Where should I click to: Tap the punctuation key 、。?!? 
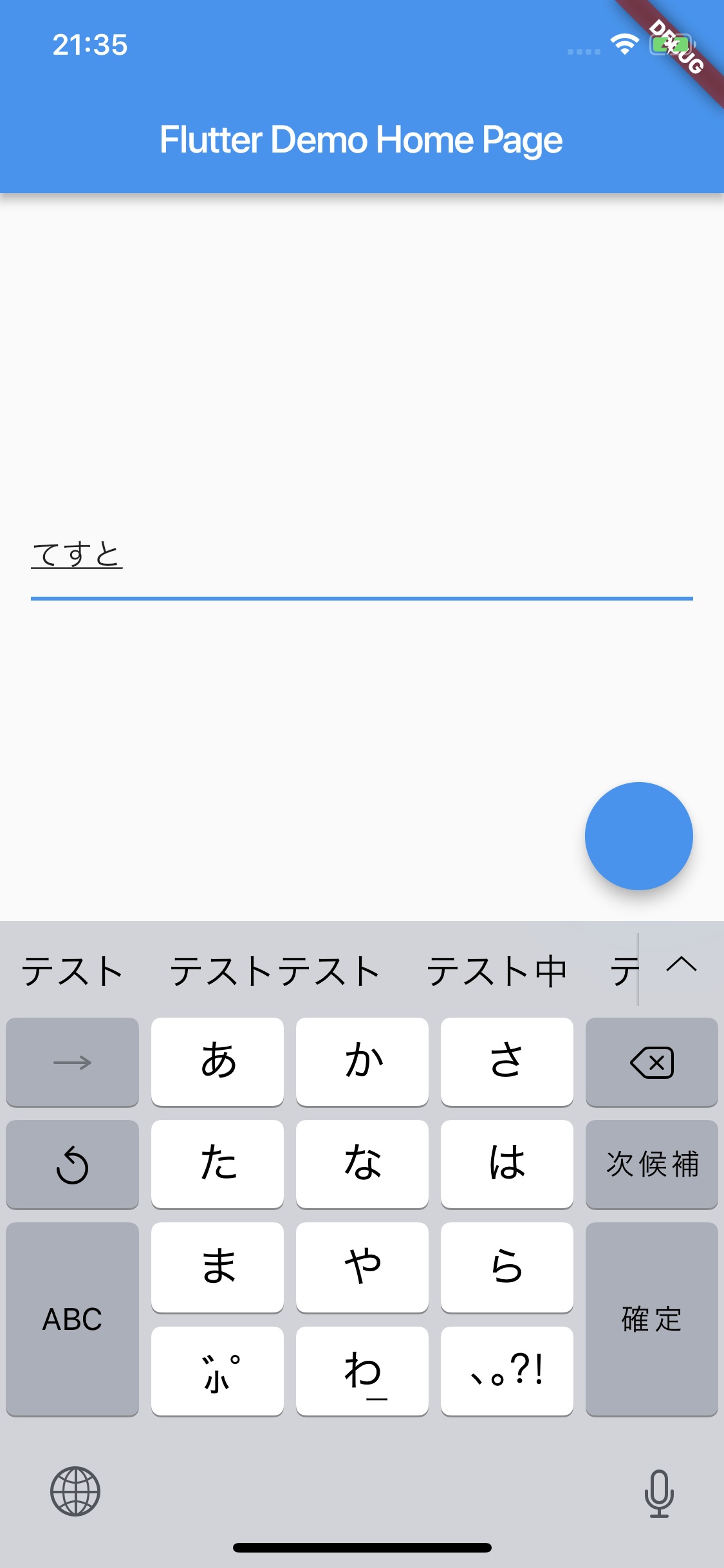coord(506,1371)
